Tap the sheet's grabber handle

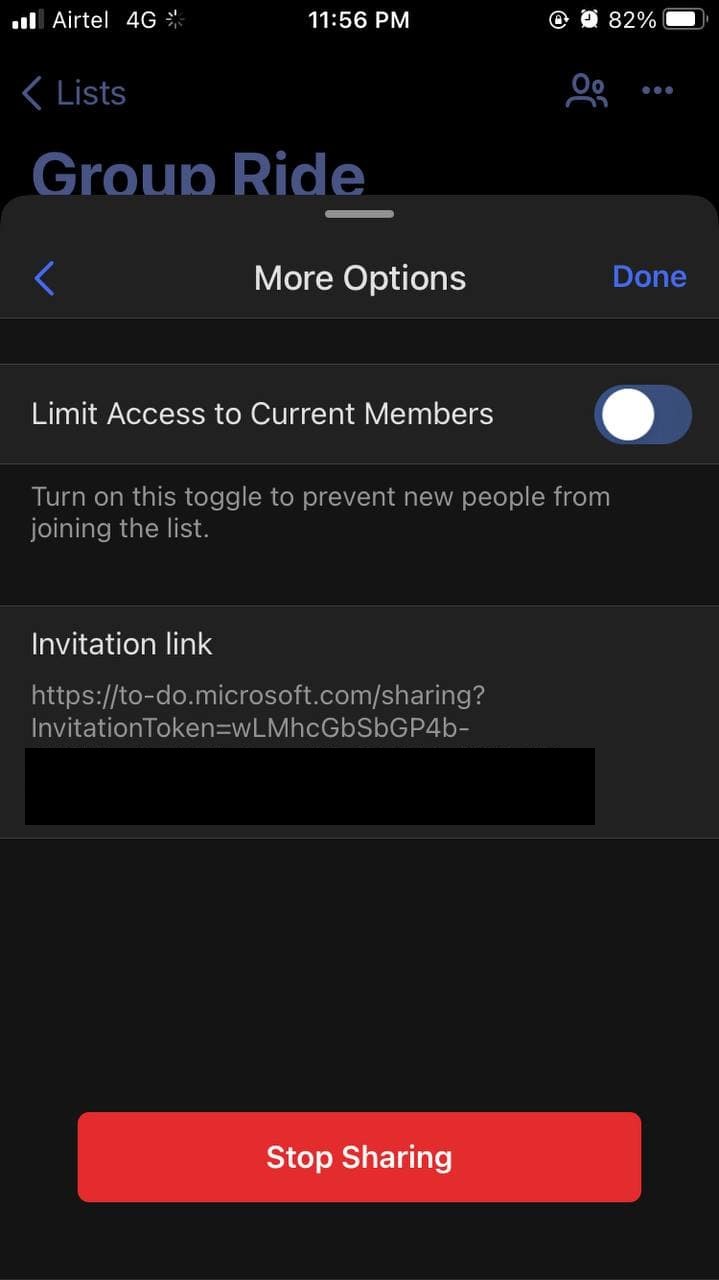tap(360, 213)
